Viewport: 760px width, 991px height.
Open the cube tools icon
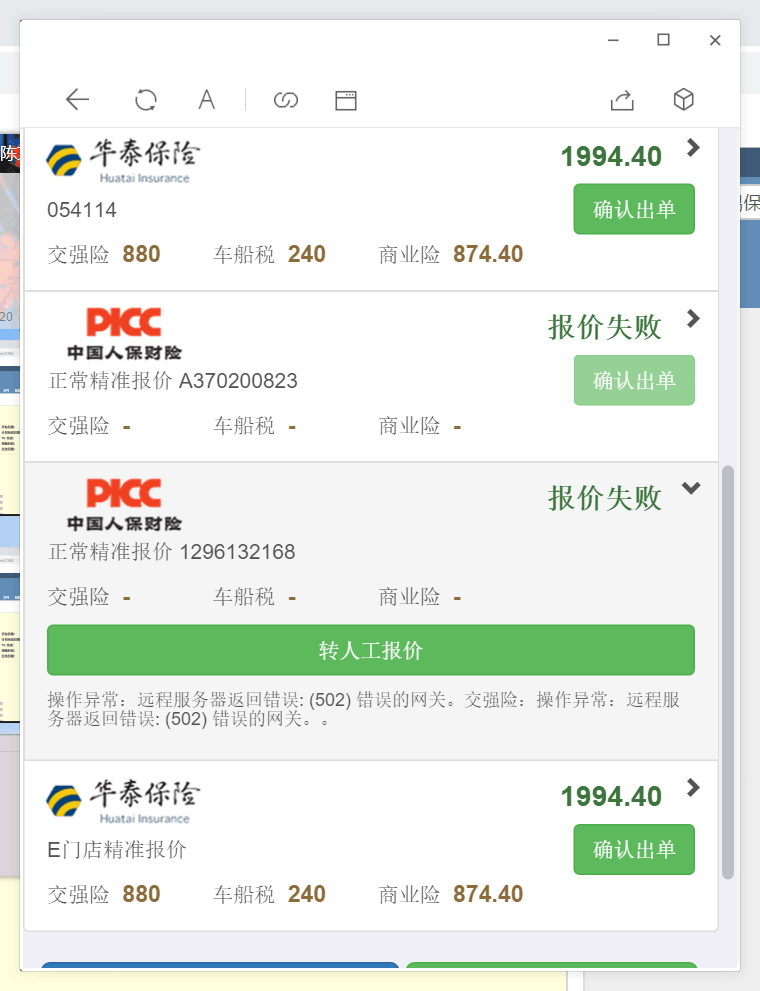click(x=683, y=99)
